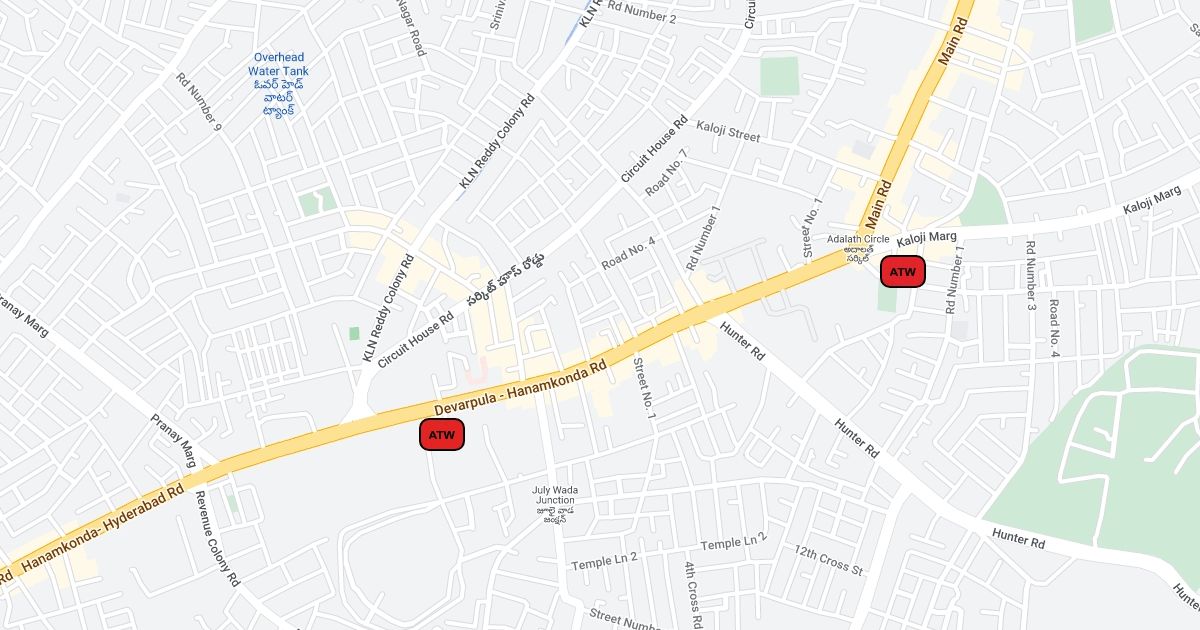
Task: Open the ATW marker on Devarpula-Hanamkonda Rd
Action: [x=442, y=435]
